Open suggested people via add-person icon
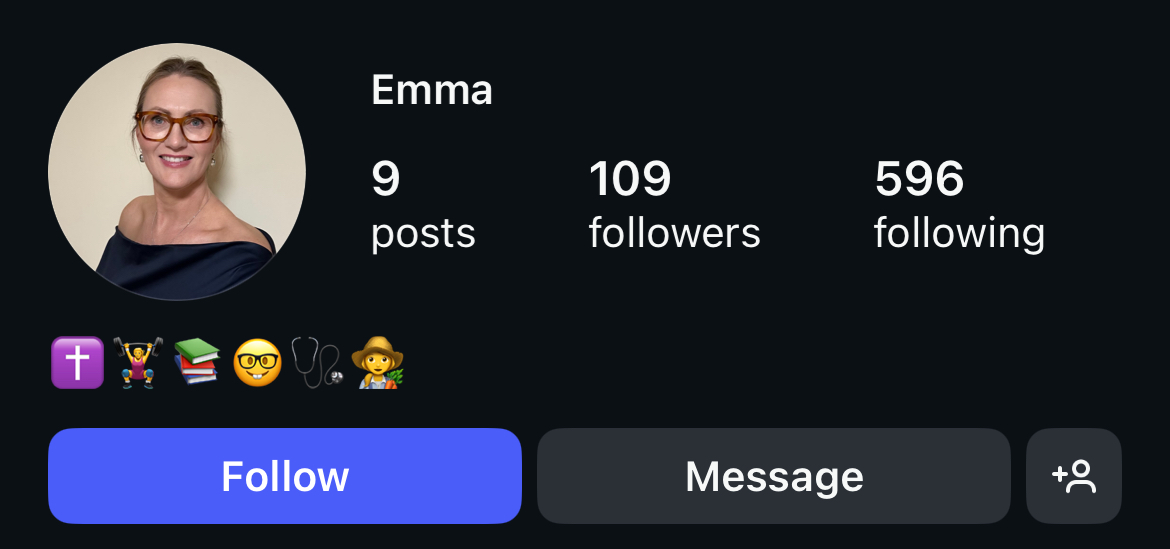 [x=1074, y=476]
